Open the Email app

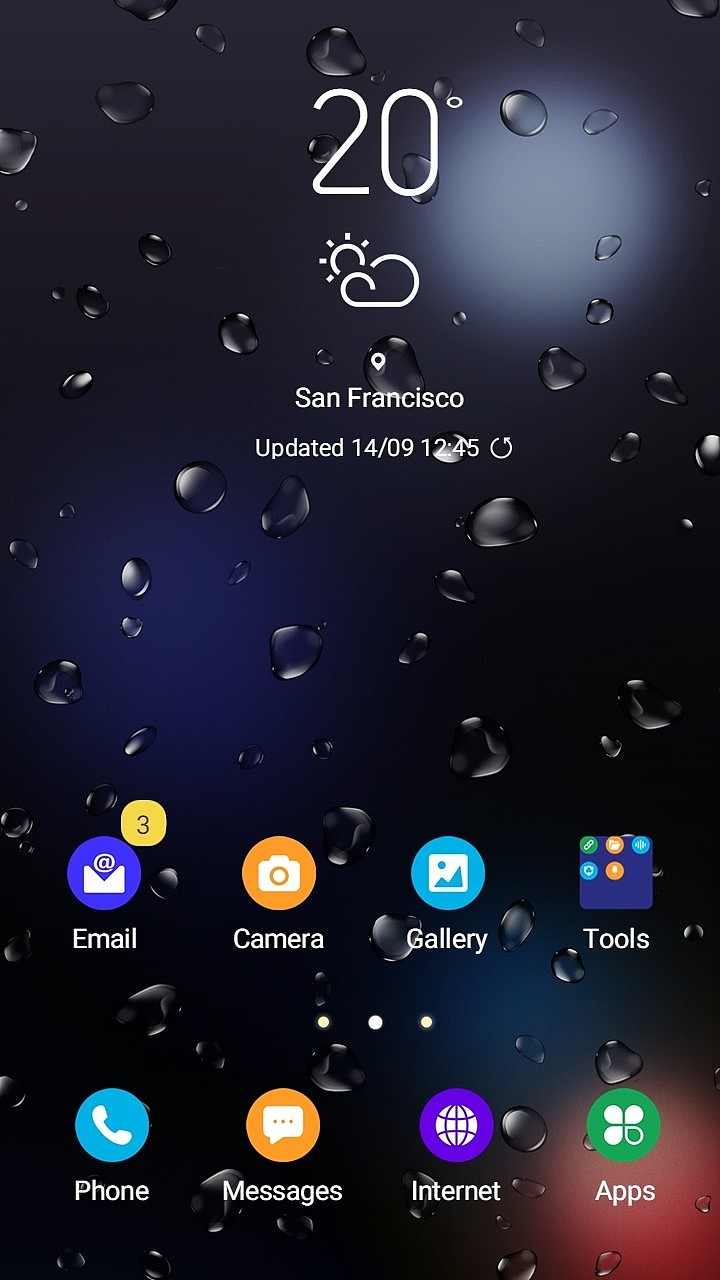[x=104, y=873]
